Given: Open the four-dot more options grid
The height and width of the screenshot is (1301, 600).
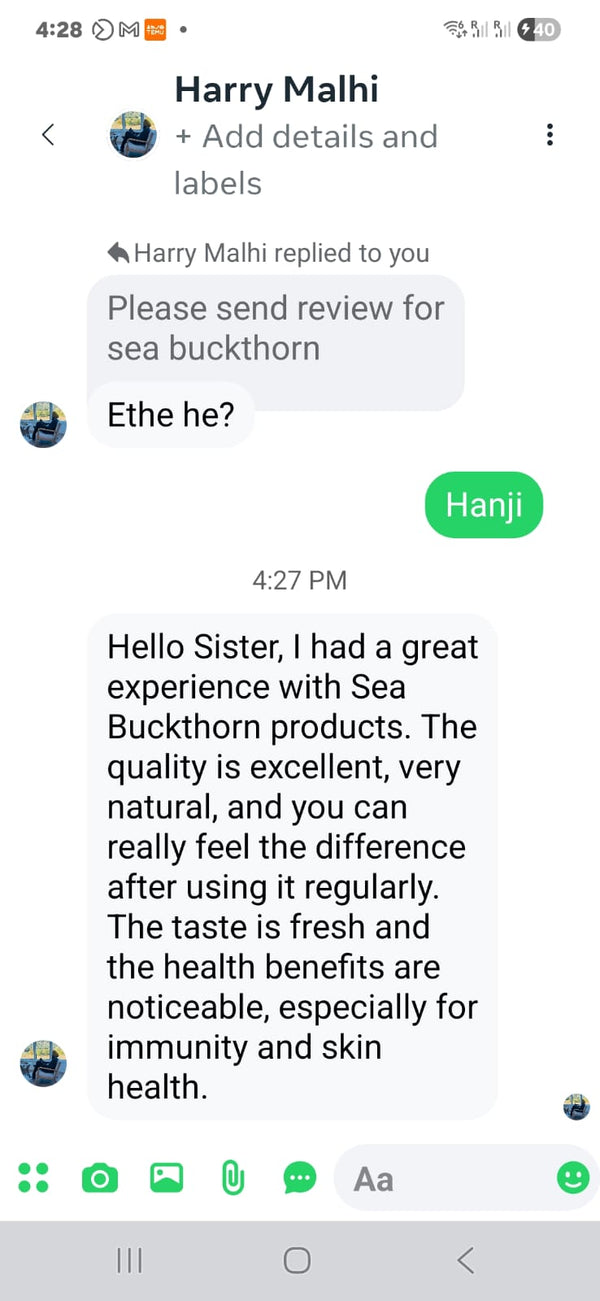Looking at the screenshot, I should click(x=33, y=1178).
